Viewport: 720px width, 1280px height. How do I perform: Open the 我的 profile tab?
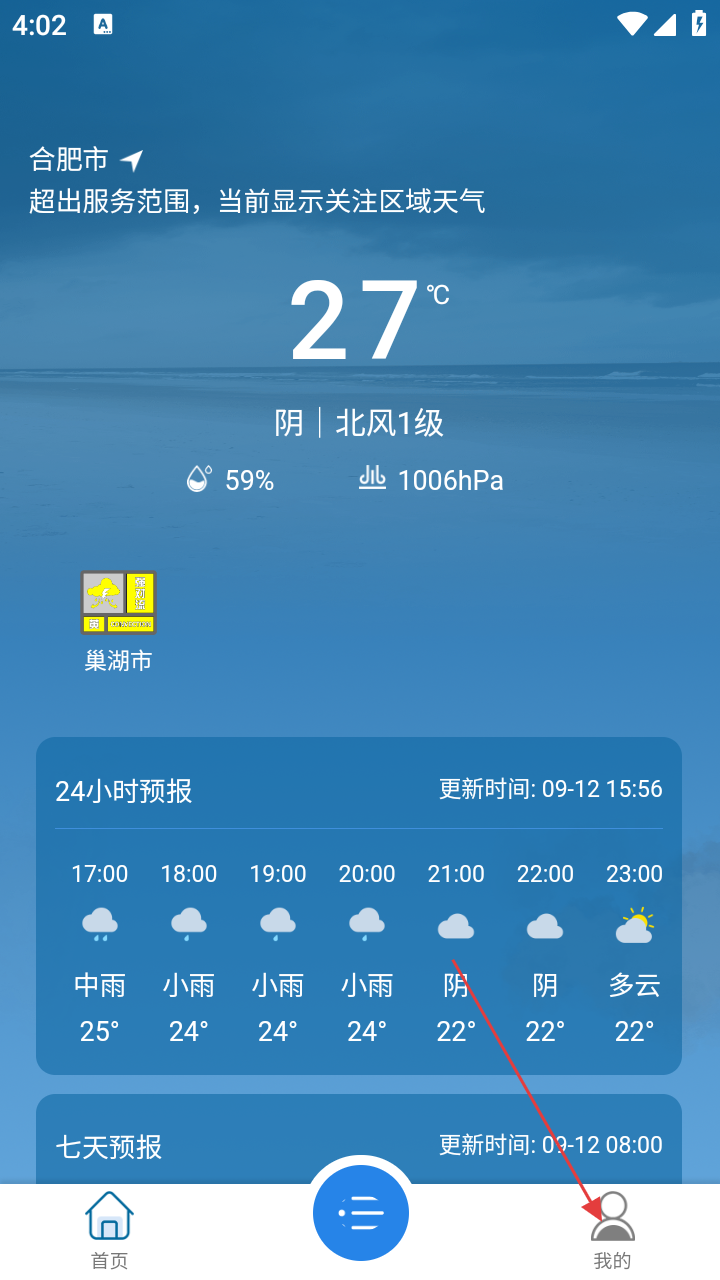[x=612, y=1229]
